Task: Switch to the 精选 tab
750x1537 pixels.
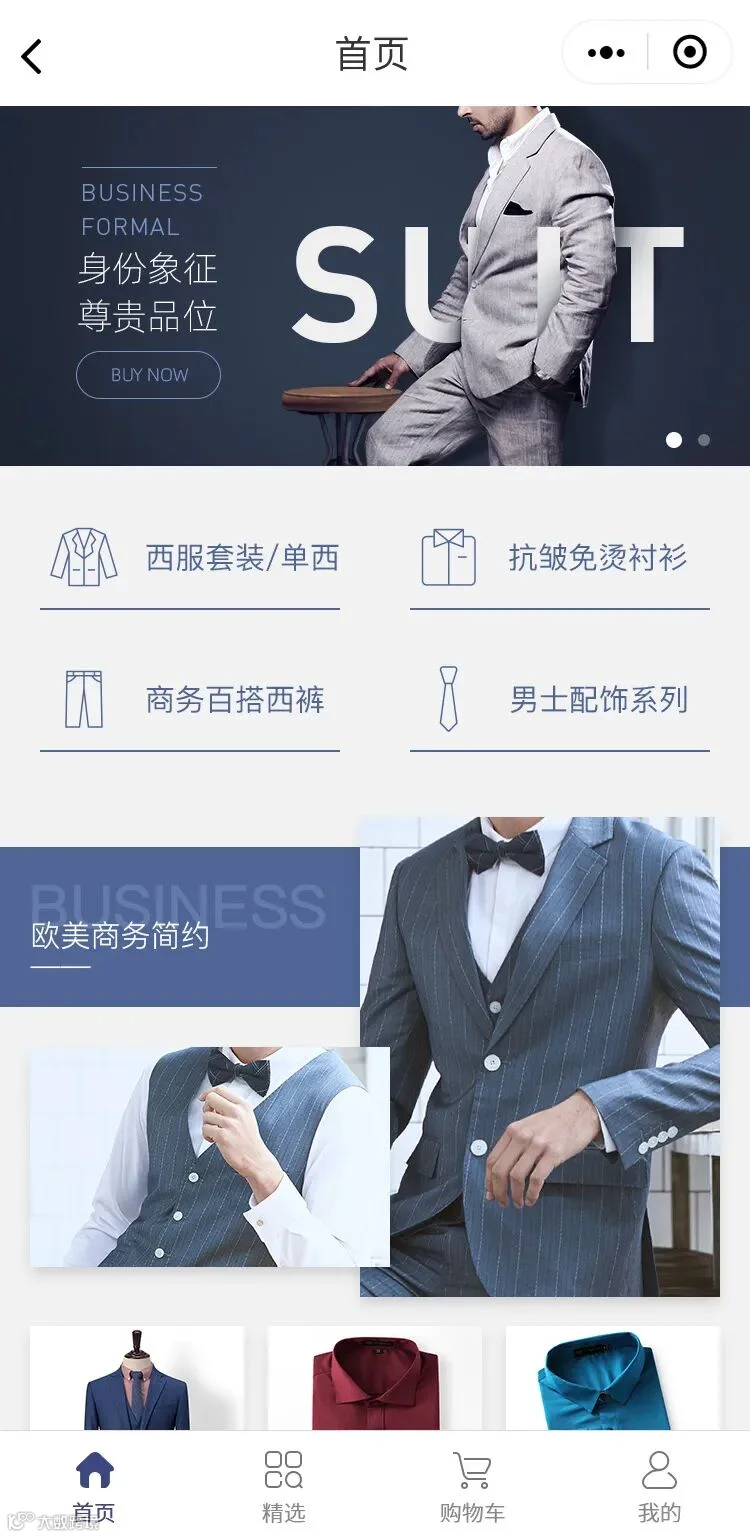Action: coord(283,1487)
